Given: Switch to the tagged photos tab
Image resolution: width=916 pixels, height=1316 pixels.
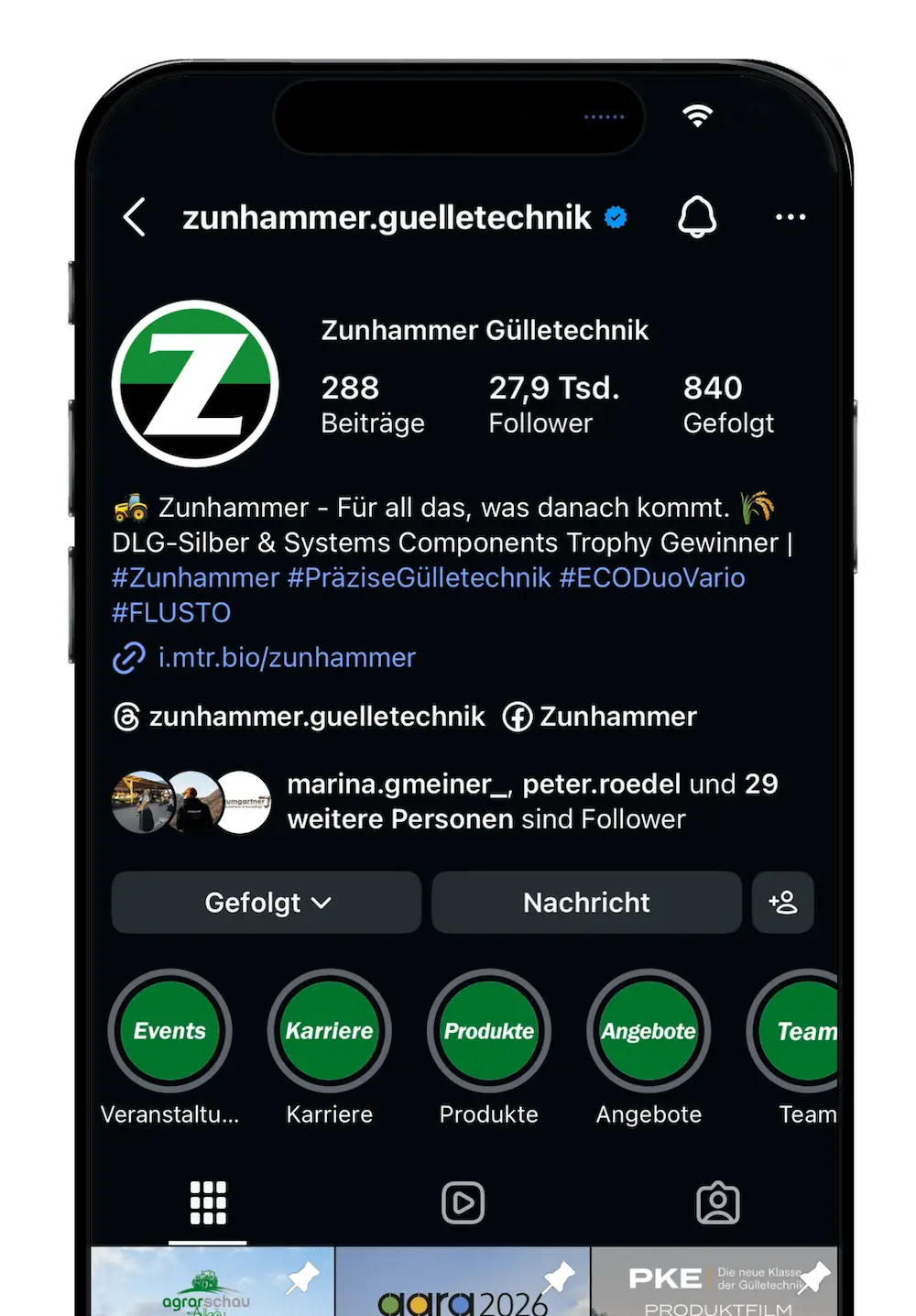Looking at the screenshot, I should point(717,1202).
